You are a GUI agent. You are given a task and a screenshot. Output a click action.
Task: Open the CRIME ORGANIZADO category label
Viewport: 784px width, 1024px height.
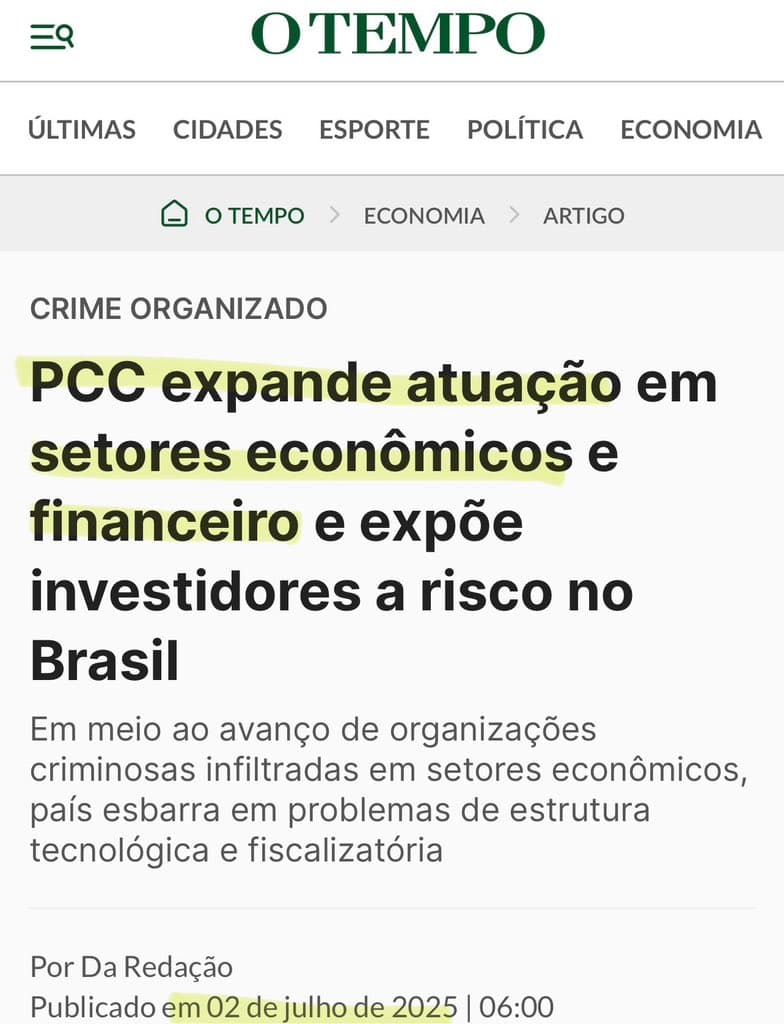coord(178,309)
